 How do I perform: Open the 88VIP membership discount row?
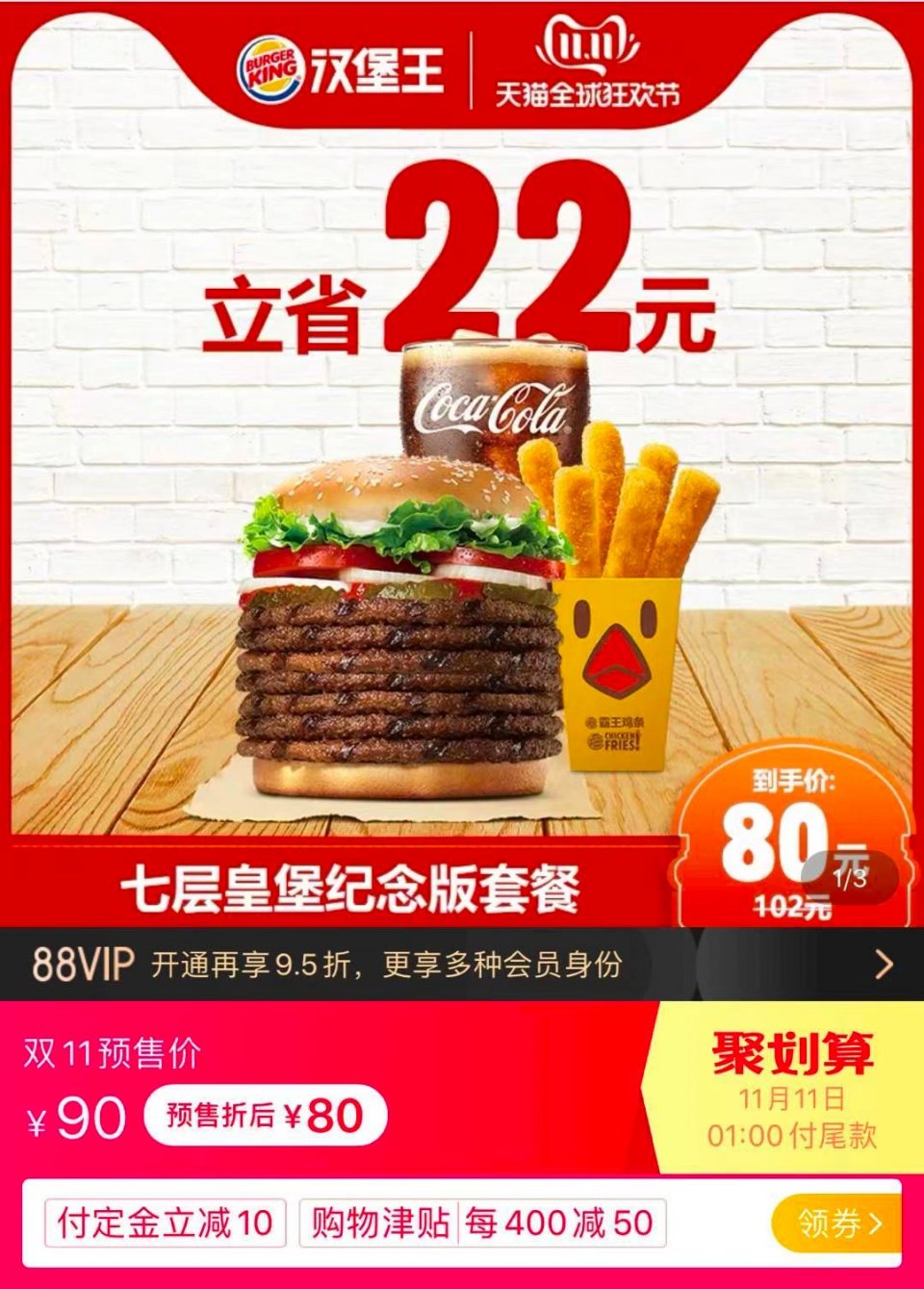(462, 964)
